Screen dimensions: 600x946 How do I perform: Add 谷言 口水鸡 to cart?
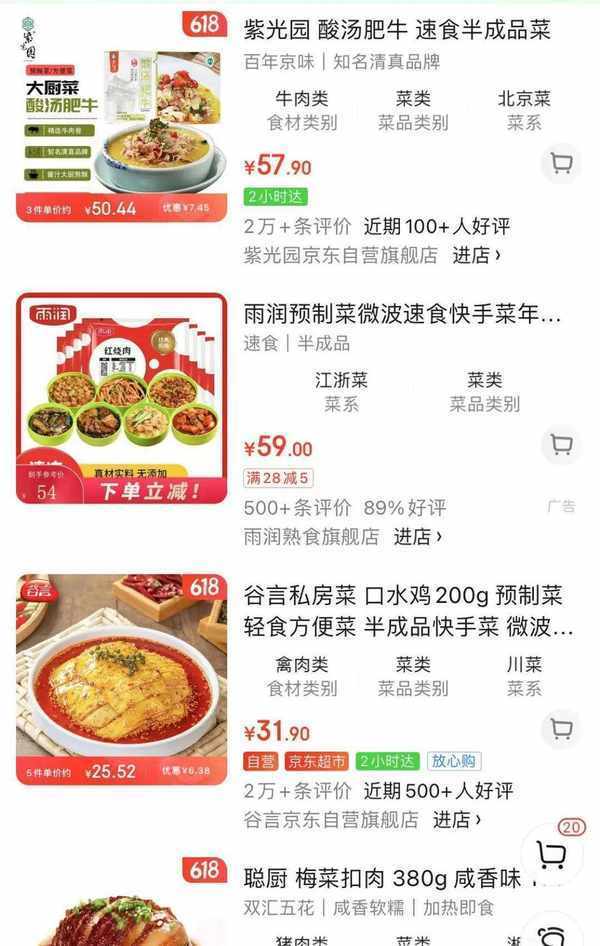[x=561, y=728]
